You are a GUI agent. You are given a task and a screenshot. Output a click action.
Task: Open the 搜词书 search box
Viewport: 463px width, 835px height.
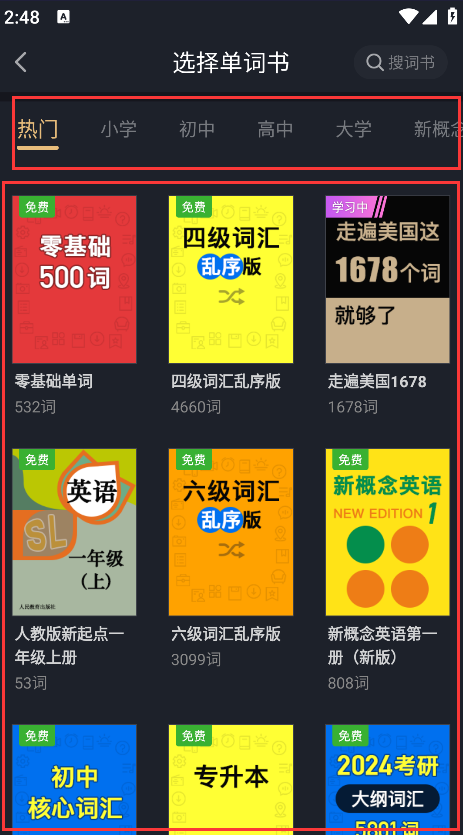coord(401,62)
